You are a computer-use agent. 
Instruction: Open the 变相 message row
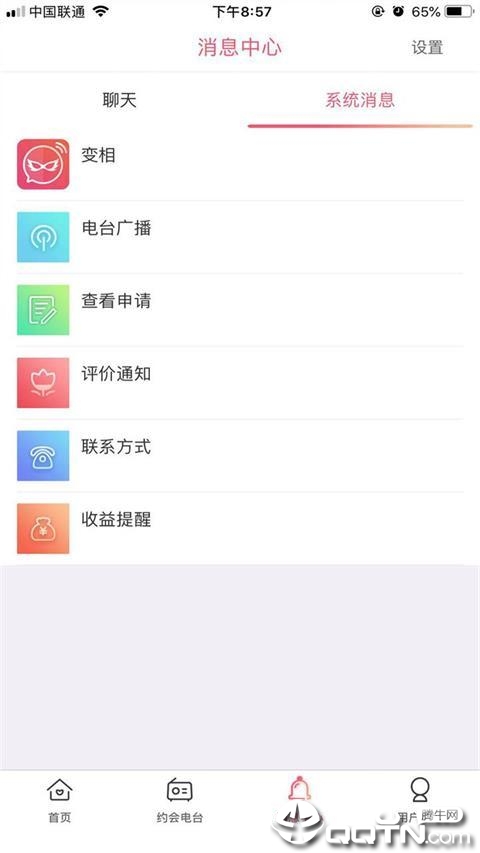pos(240,164)
